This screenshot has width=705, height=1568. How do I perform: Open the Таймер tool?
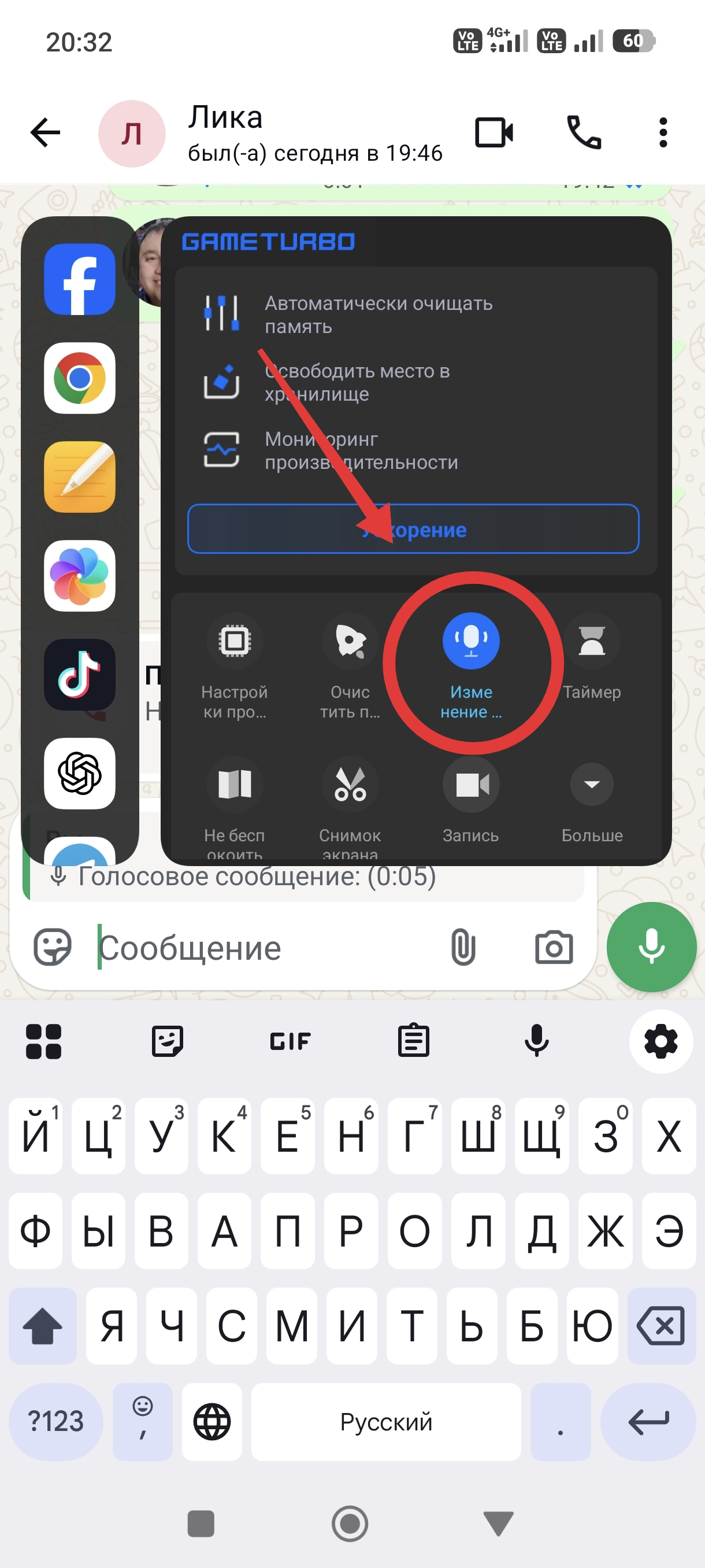pyautogui.click(x=591, y=641)
